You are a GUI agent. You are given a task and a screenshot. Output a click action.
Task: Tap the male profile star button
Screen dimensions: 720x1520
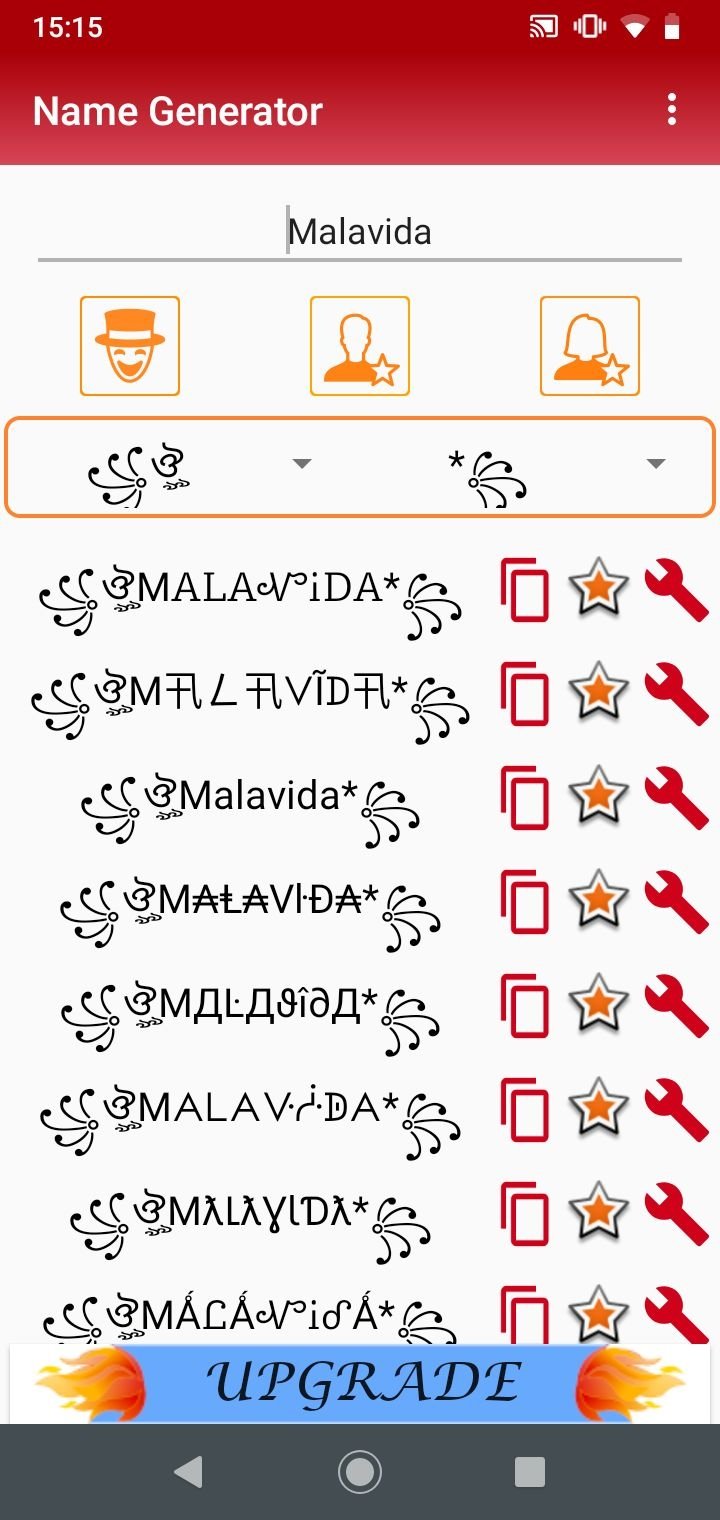[x=360, y=346]
